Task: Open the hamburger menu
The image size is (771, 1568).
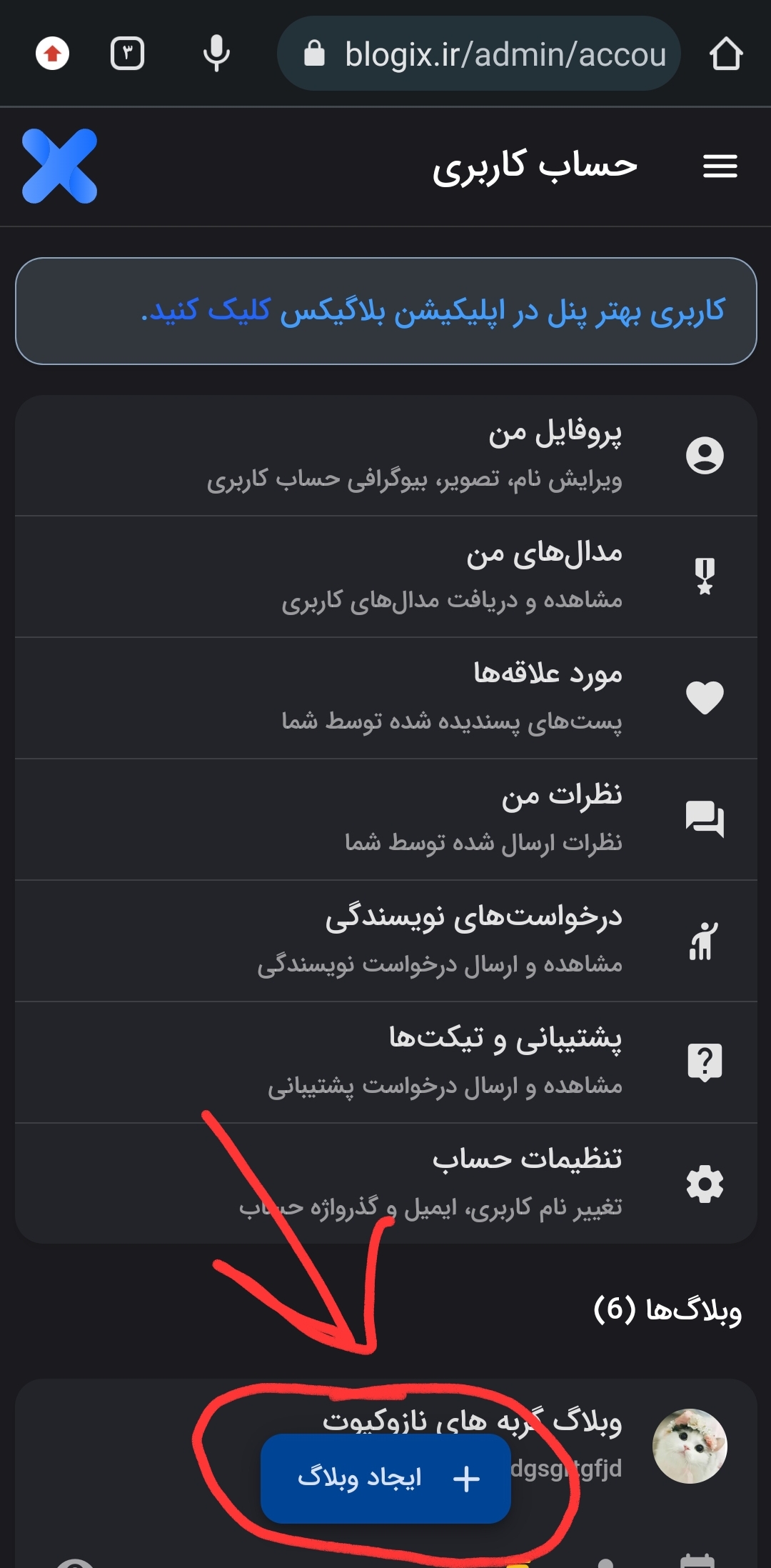Action: click(x=720, y=166)
